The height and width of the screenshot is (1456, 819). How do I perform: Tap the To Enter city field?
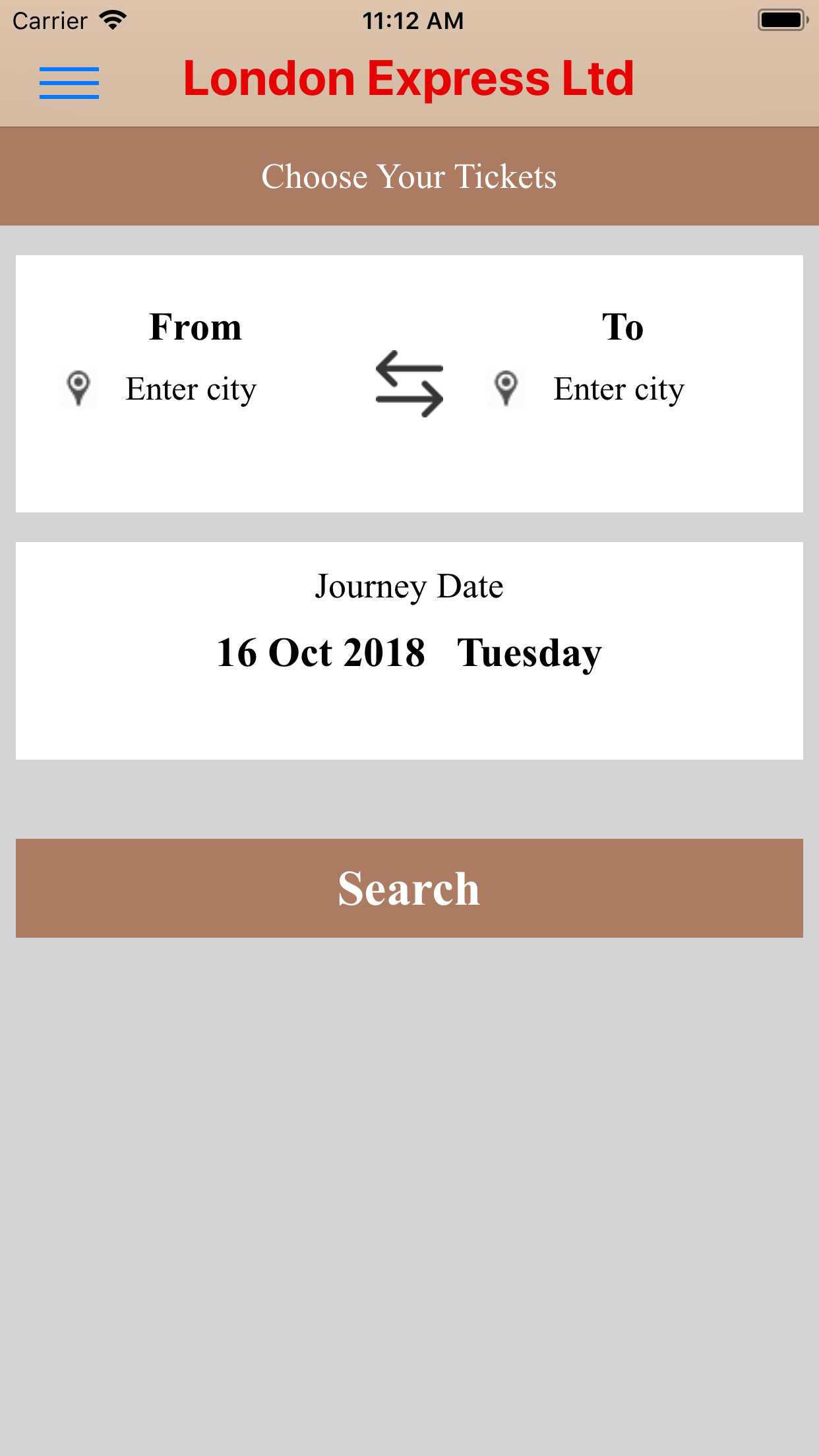coord(619,389)
